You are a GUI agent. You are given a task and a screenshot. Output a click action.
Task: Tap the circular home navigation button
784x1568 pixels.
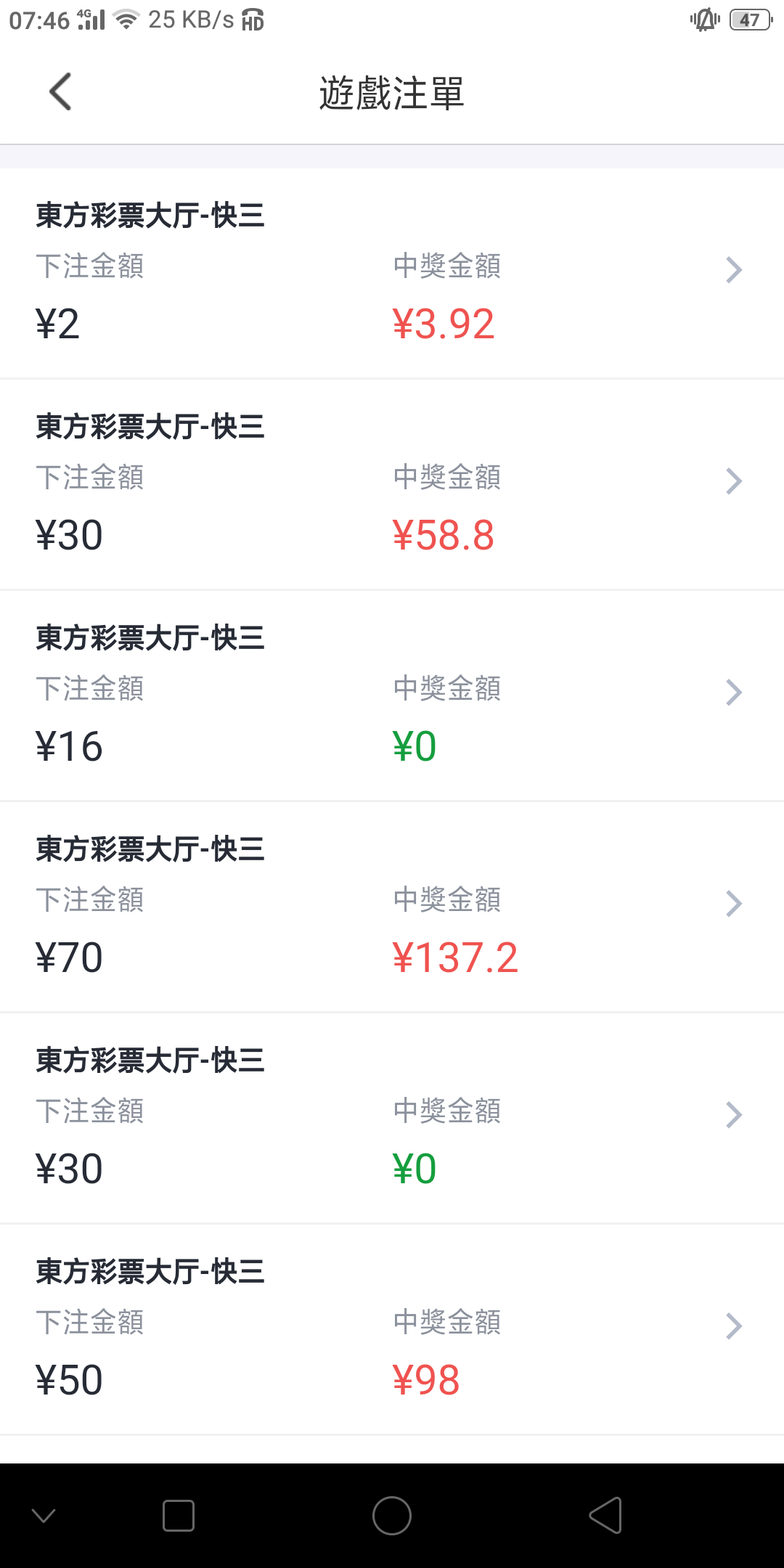pyautogui.click(x=392, y=1515)
